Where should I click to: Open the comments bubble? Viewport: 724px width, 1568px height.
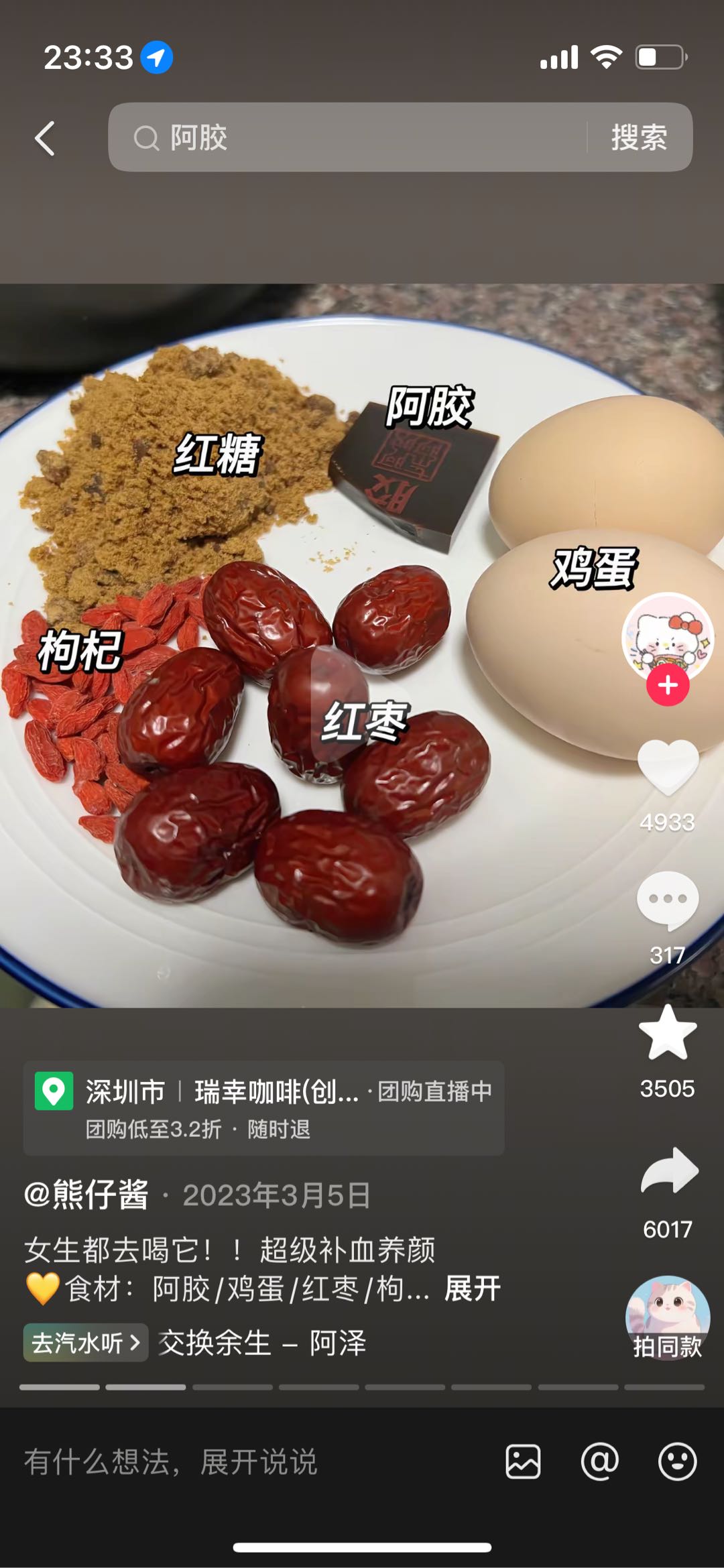(668, 900)
